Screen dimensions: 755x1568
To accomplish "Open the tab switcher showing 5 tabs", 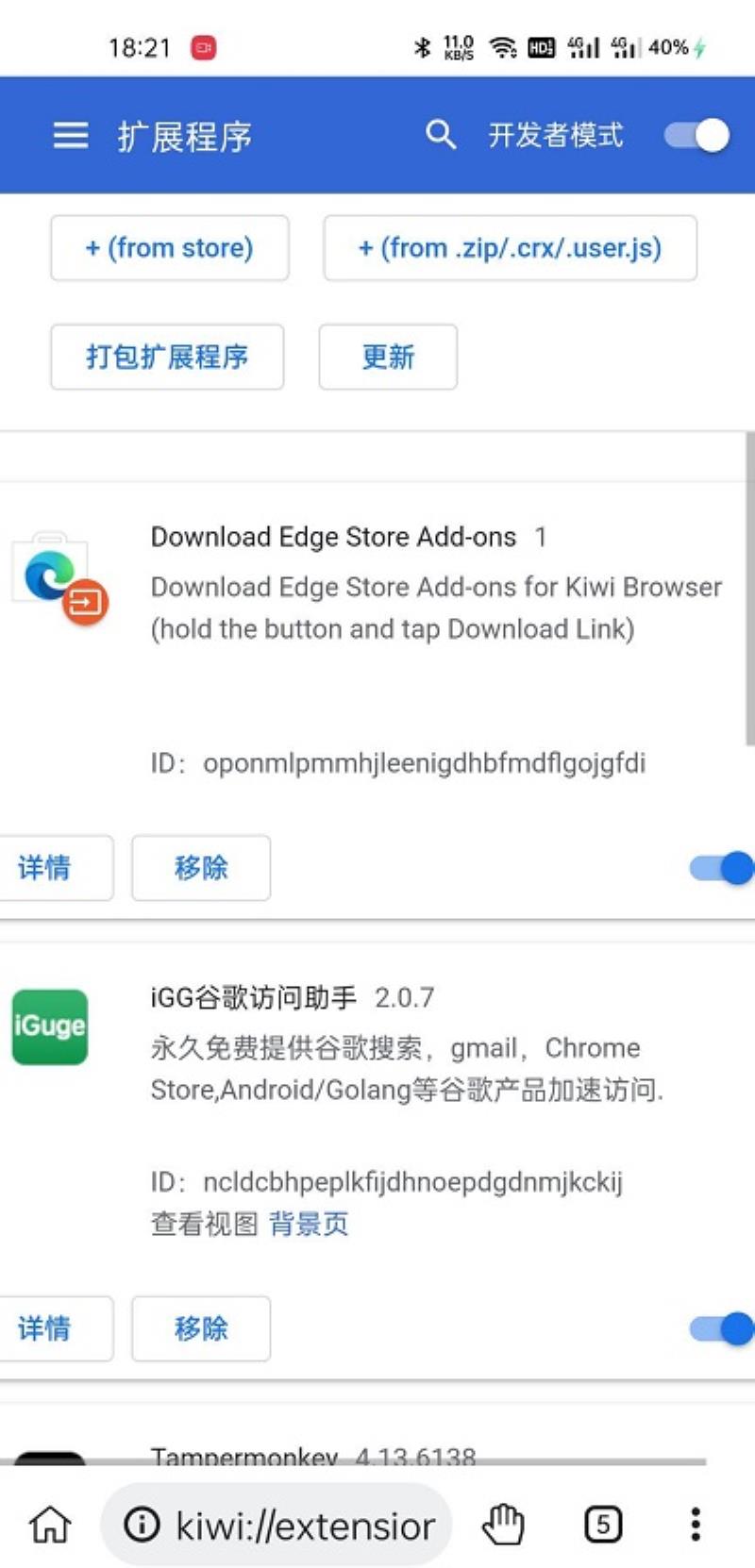I will click(x=603, y=1525).
